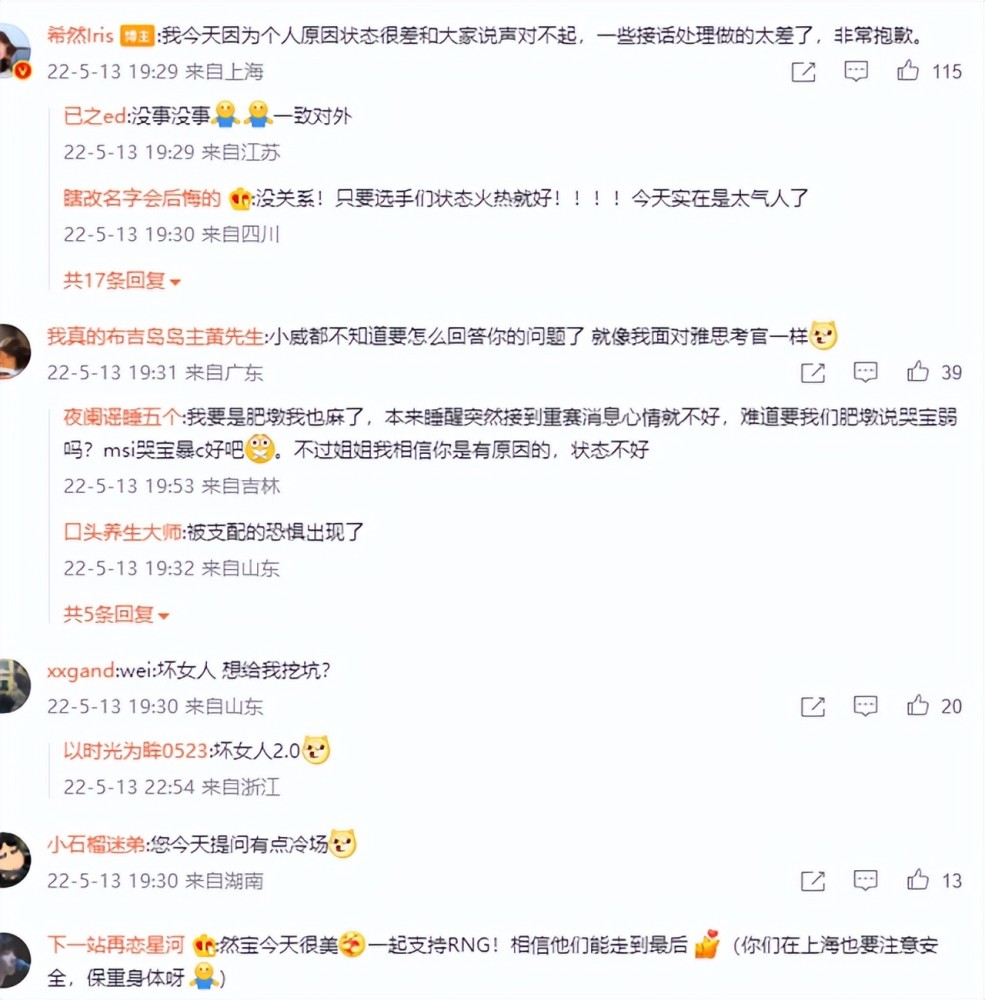Open 夜阑遥睡五个's profile

click(x=124, y=416)
